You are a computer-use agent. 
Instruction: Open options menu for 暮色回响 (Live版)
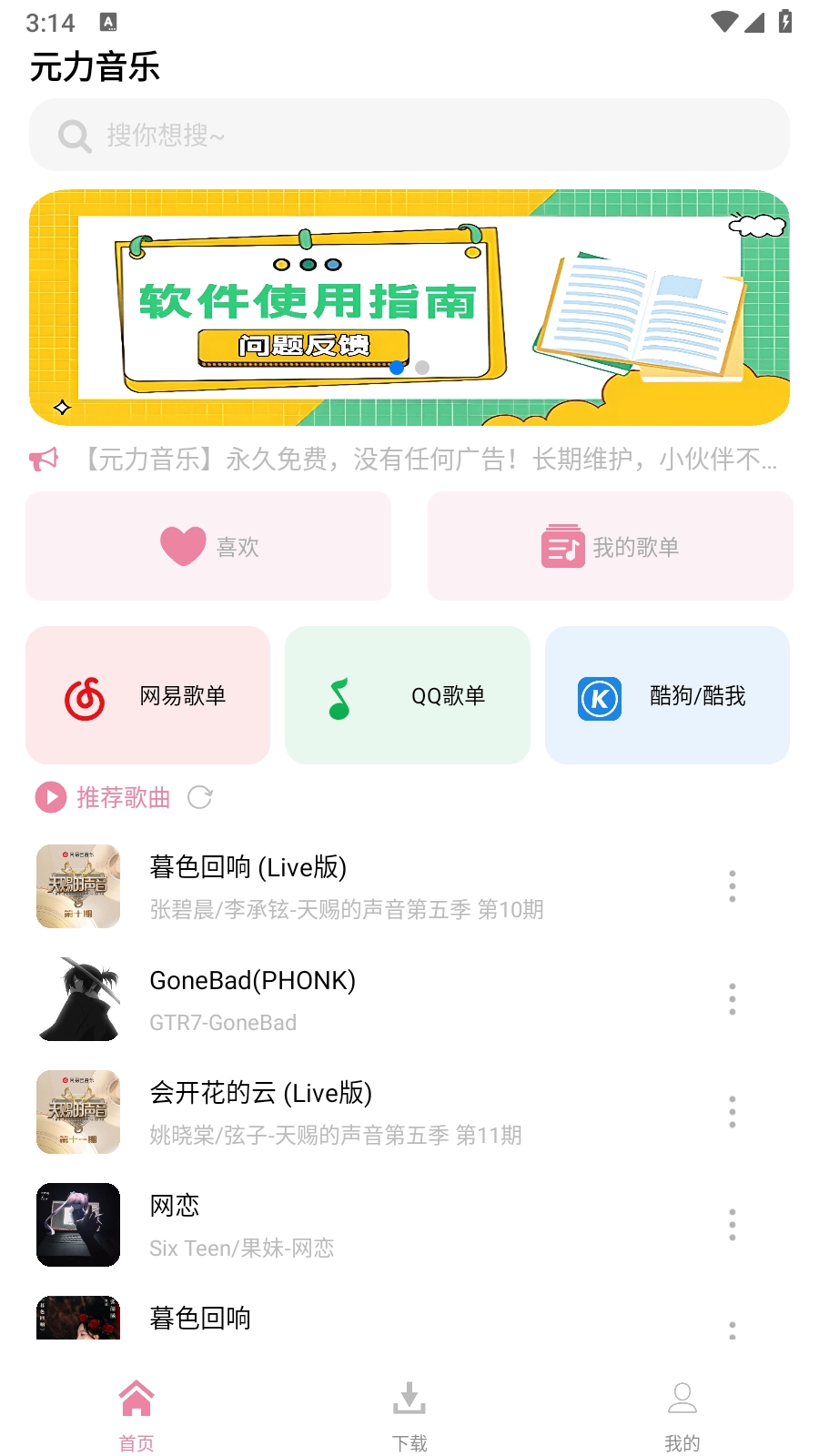pos(732,885)
